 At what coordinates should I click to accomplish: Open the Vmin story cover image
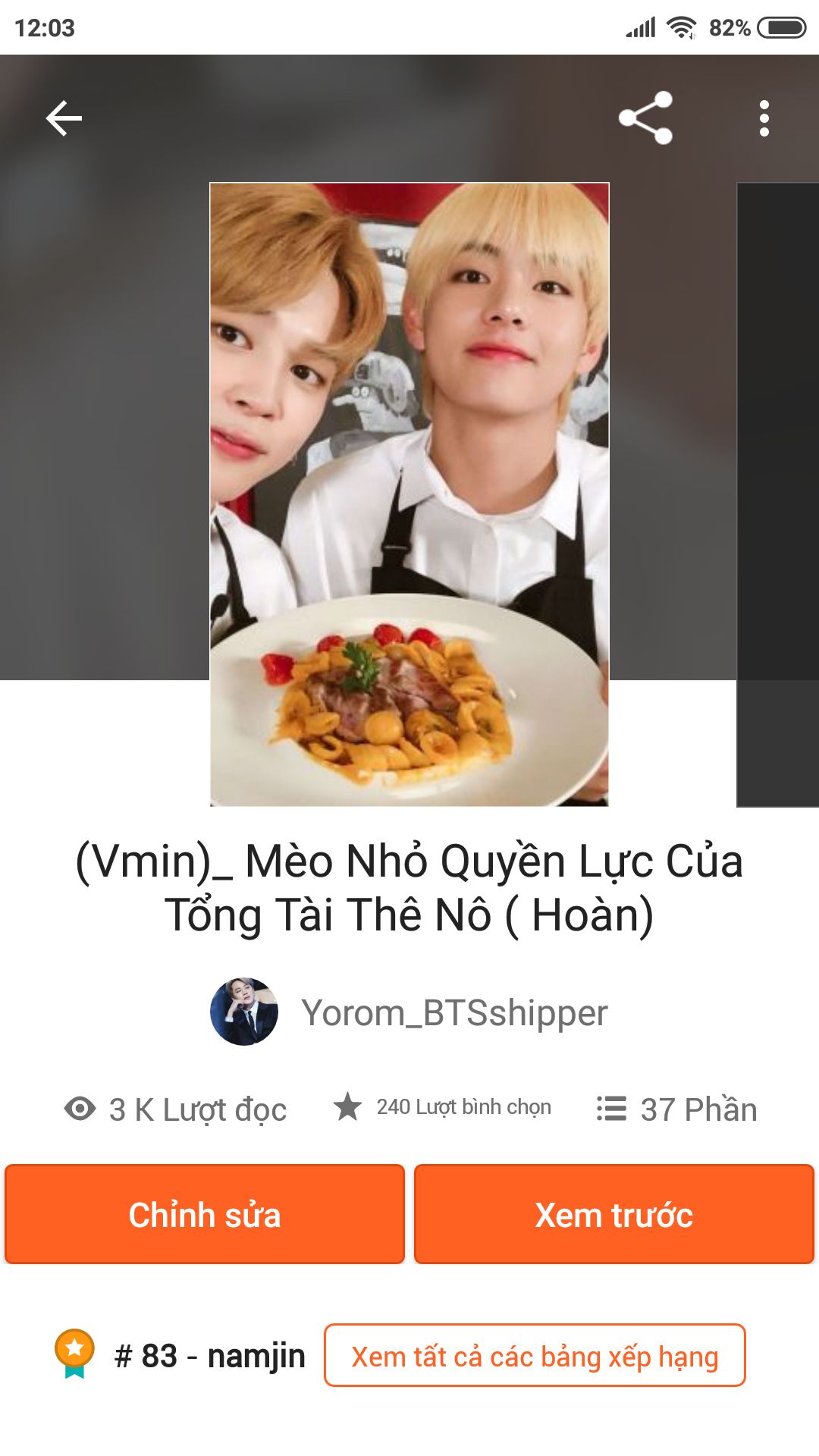click(x=409, y=494)
